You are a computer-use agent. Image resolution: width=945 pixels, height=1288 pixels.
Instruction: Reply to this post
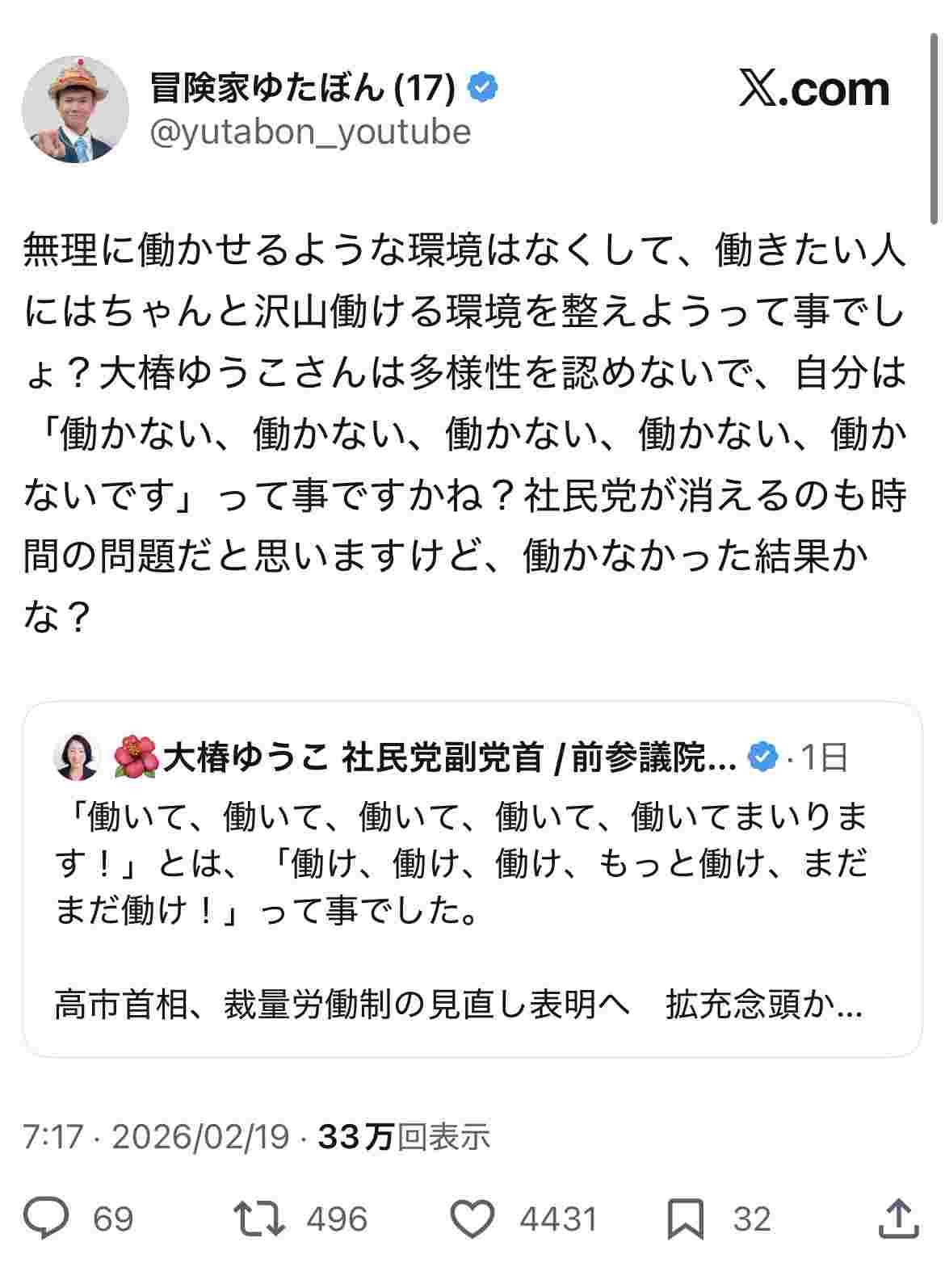pyautogui.click(x=46, y=1219)
